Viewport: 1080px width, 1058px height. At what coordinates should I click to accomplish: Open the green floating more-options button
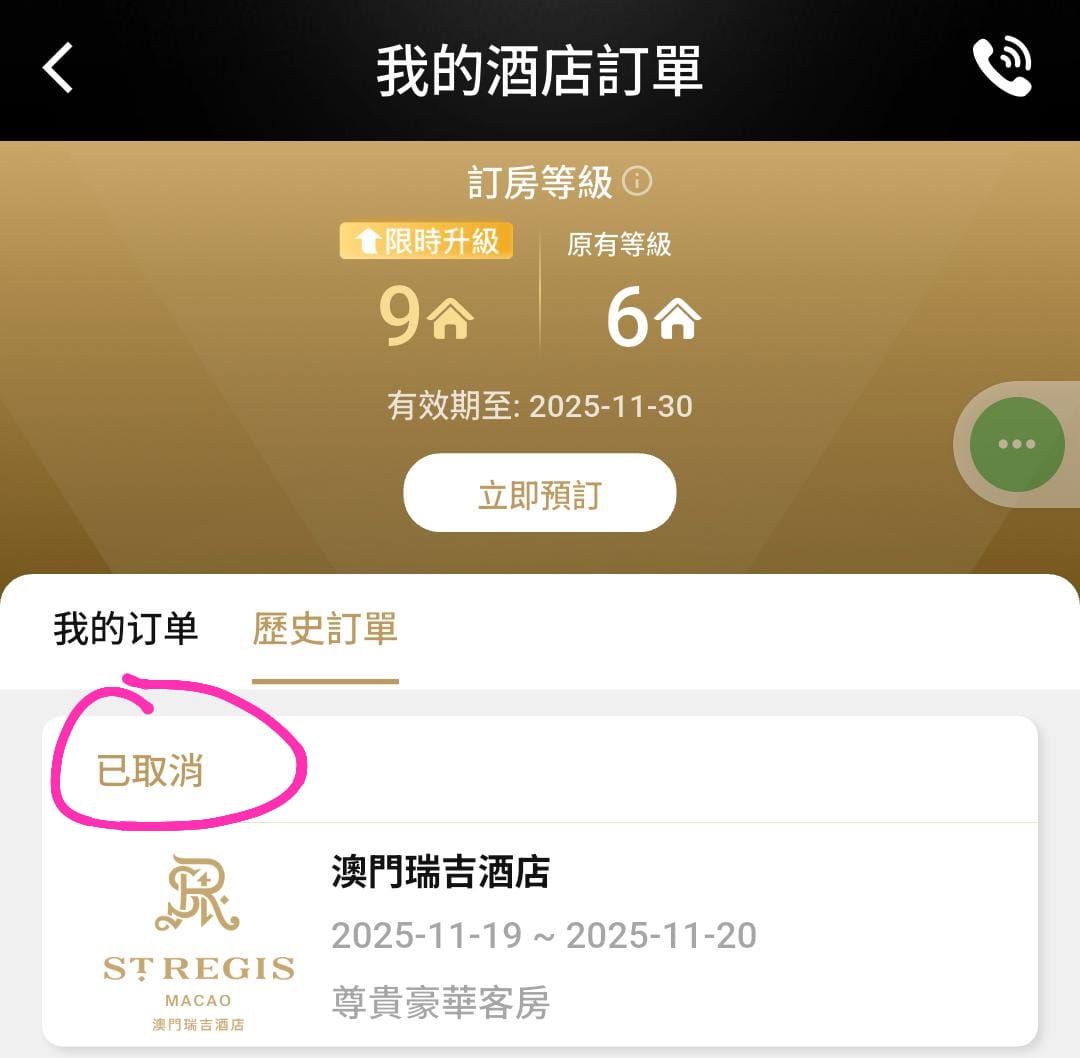click(x=1016, y=444)
